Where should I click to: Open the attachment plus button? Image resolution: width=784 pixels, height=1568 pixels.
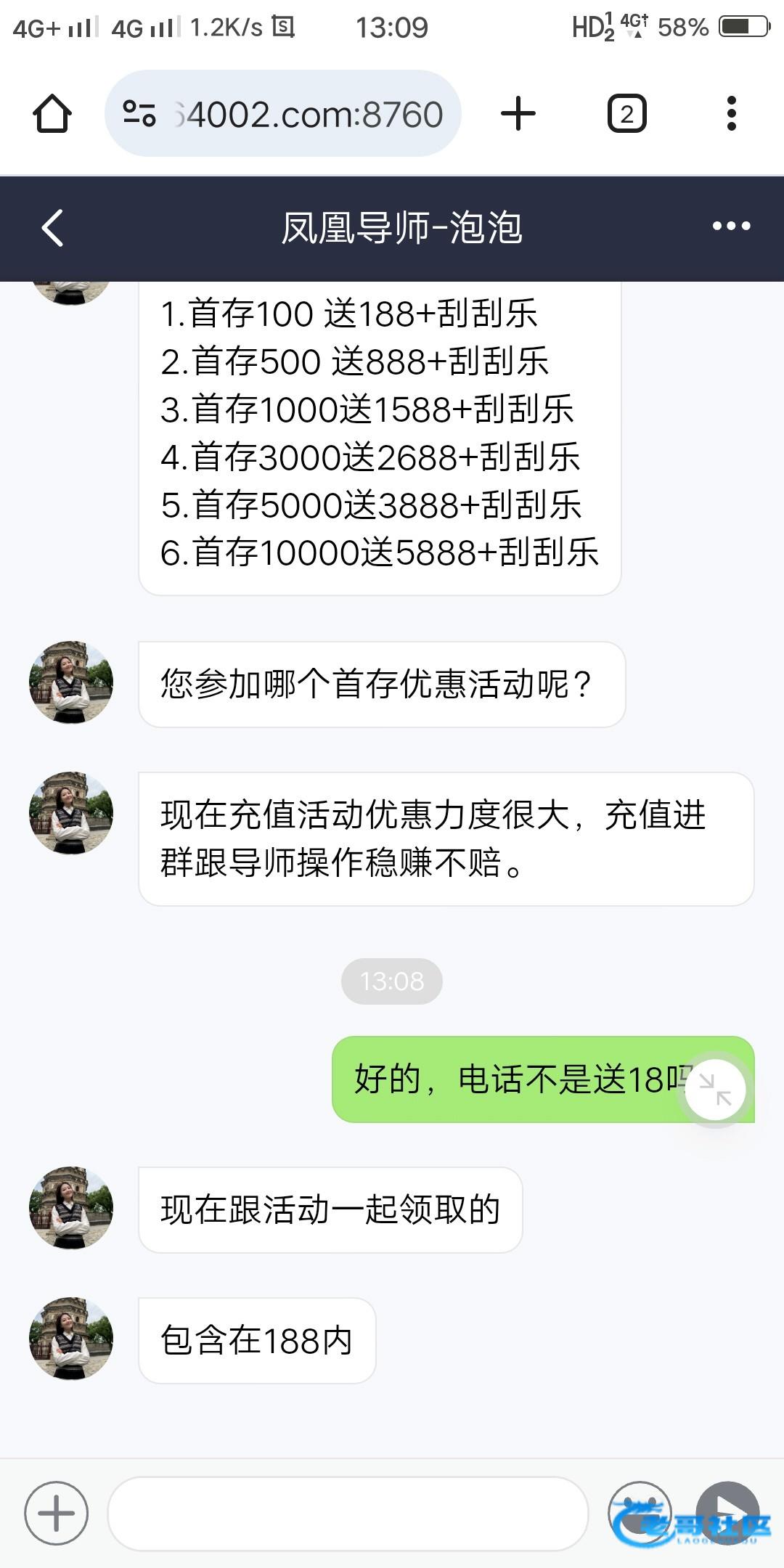57,1514
